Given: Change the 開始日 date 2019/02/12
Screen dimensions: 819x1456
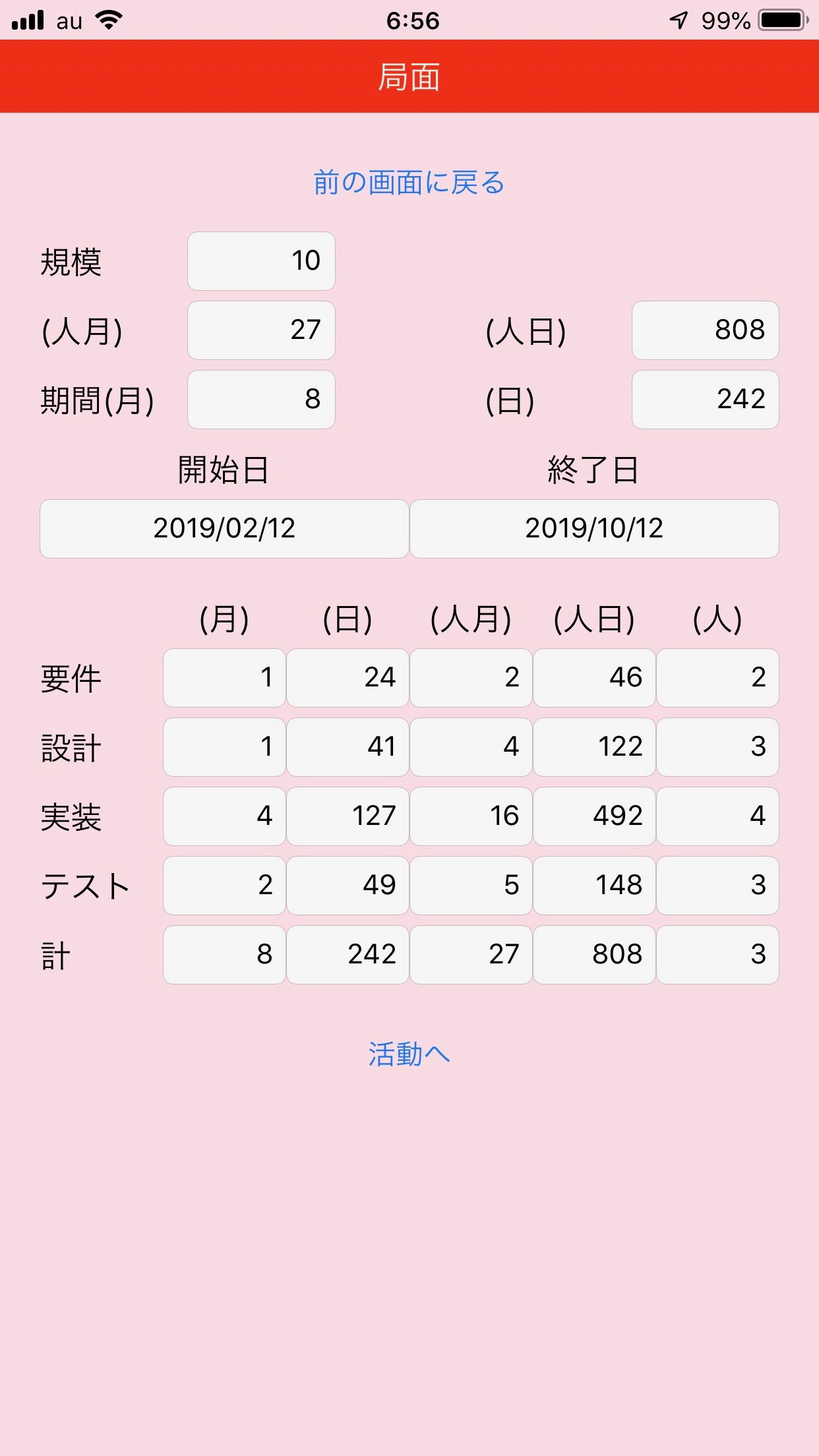Looking at the screenshot, I should click(224, 529).
